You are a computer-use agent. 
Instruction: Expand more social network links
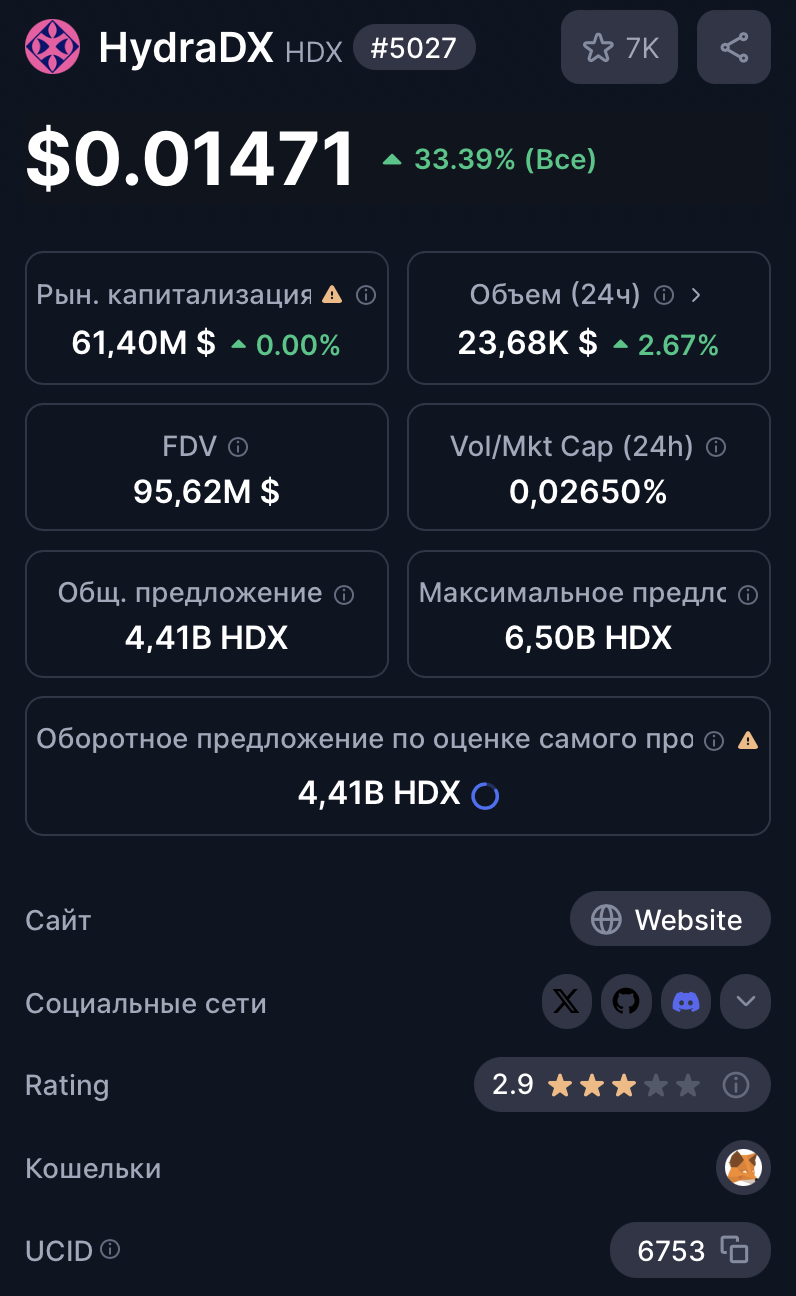coord(745,1002)
